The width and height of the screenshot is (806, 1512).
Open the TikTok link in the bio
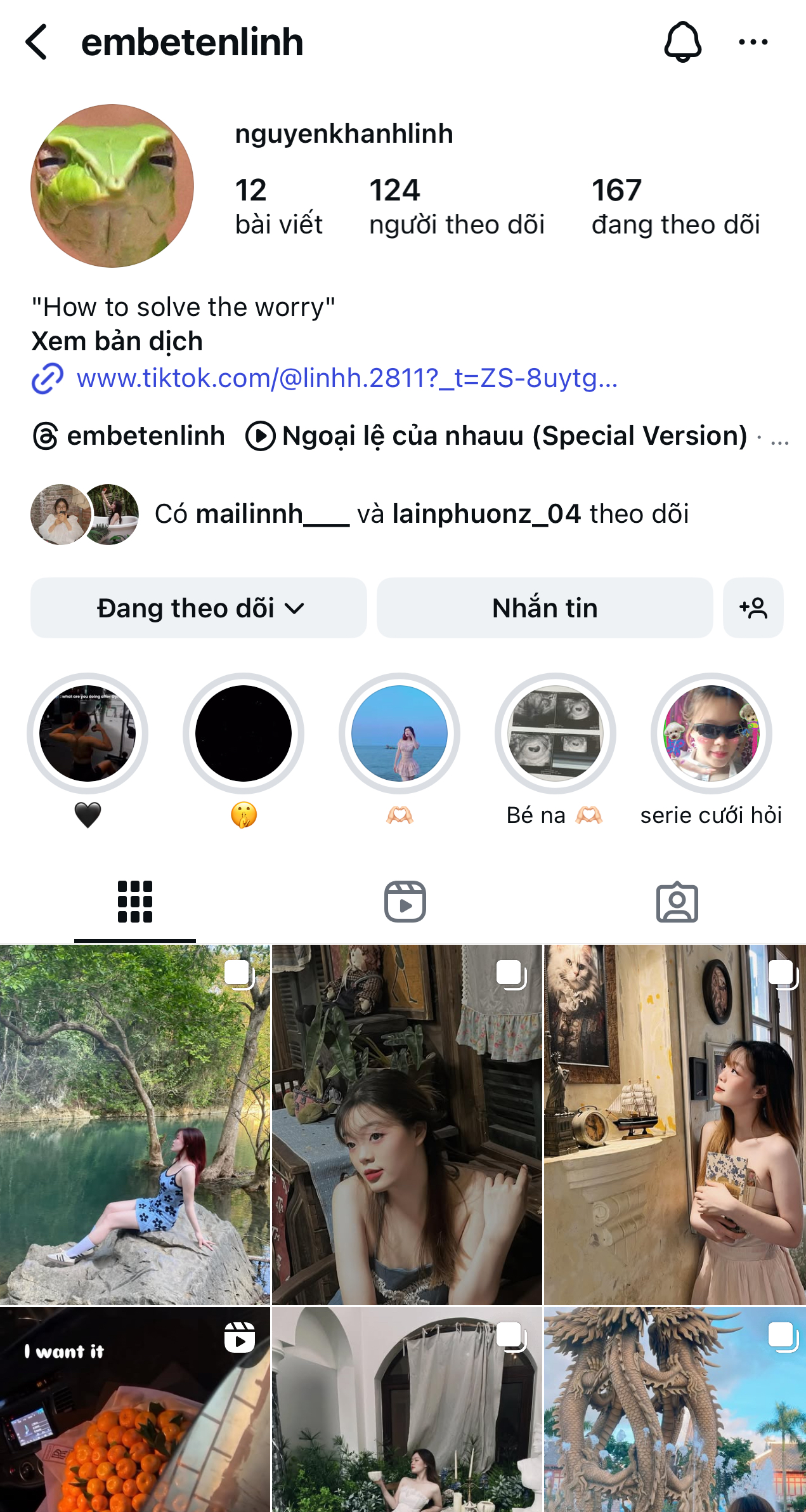(346, 378)
